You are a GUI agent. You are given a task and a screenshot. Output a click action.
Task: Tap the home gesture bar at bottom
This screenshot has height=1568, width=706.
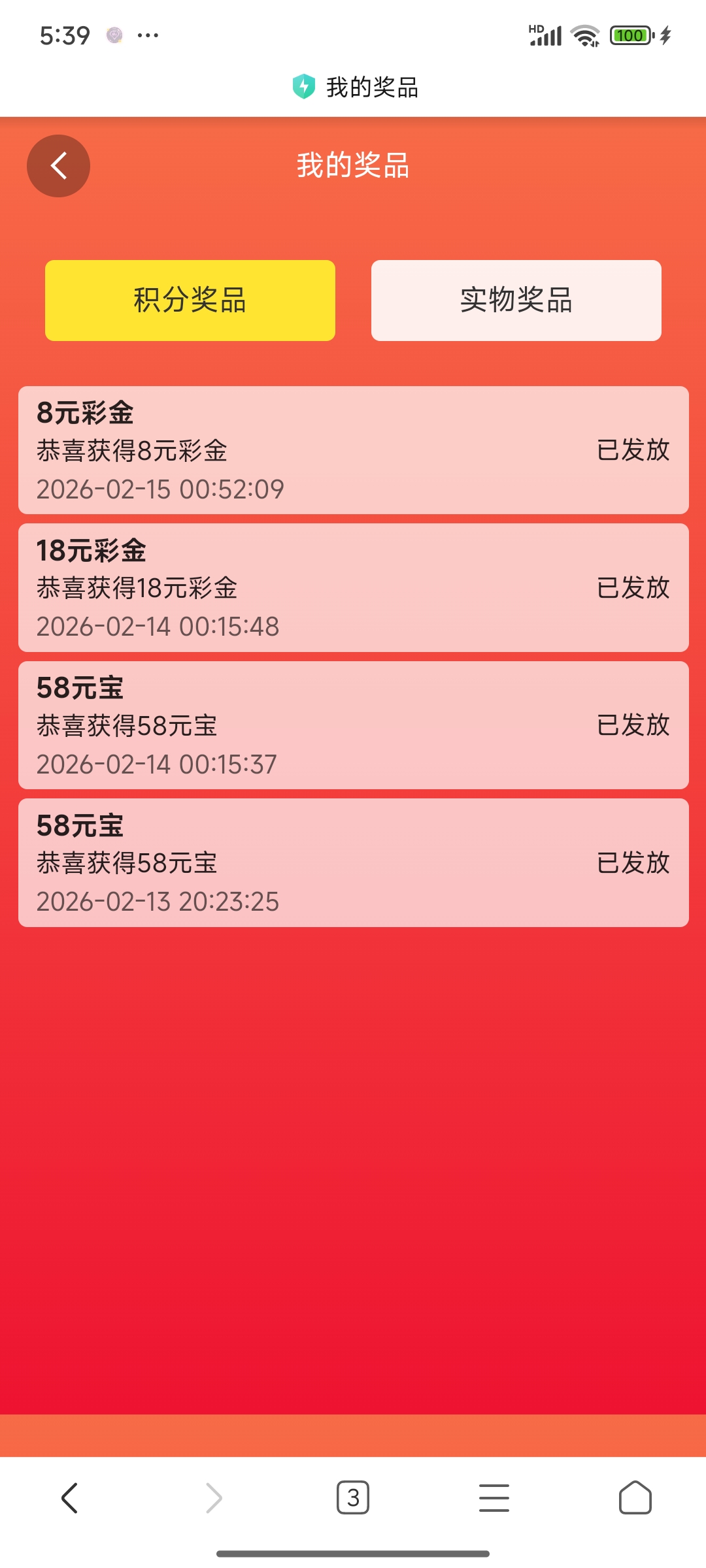[353, 1552]
